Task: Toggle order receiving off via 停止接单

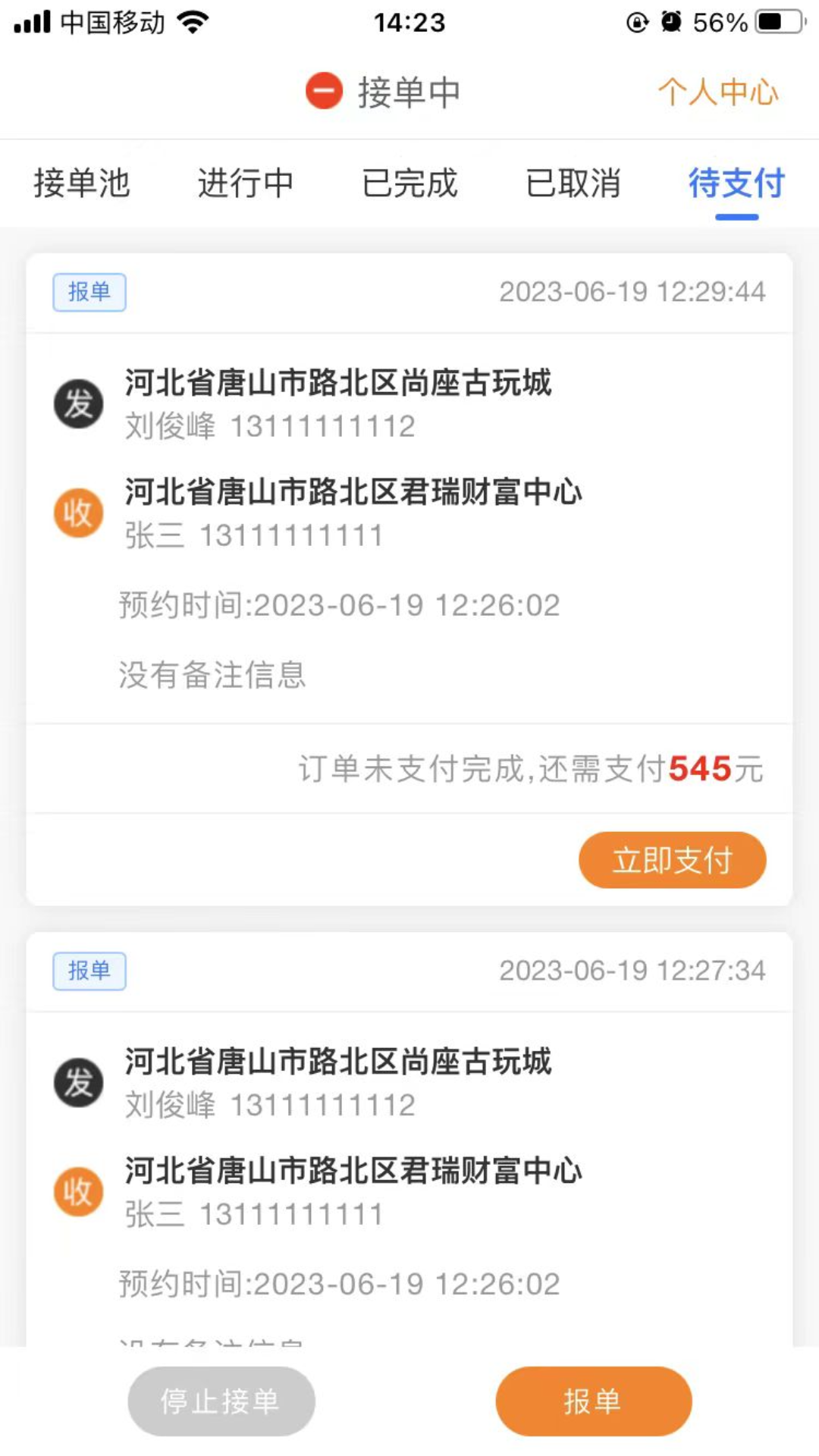Action: point(220,1401)
